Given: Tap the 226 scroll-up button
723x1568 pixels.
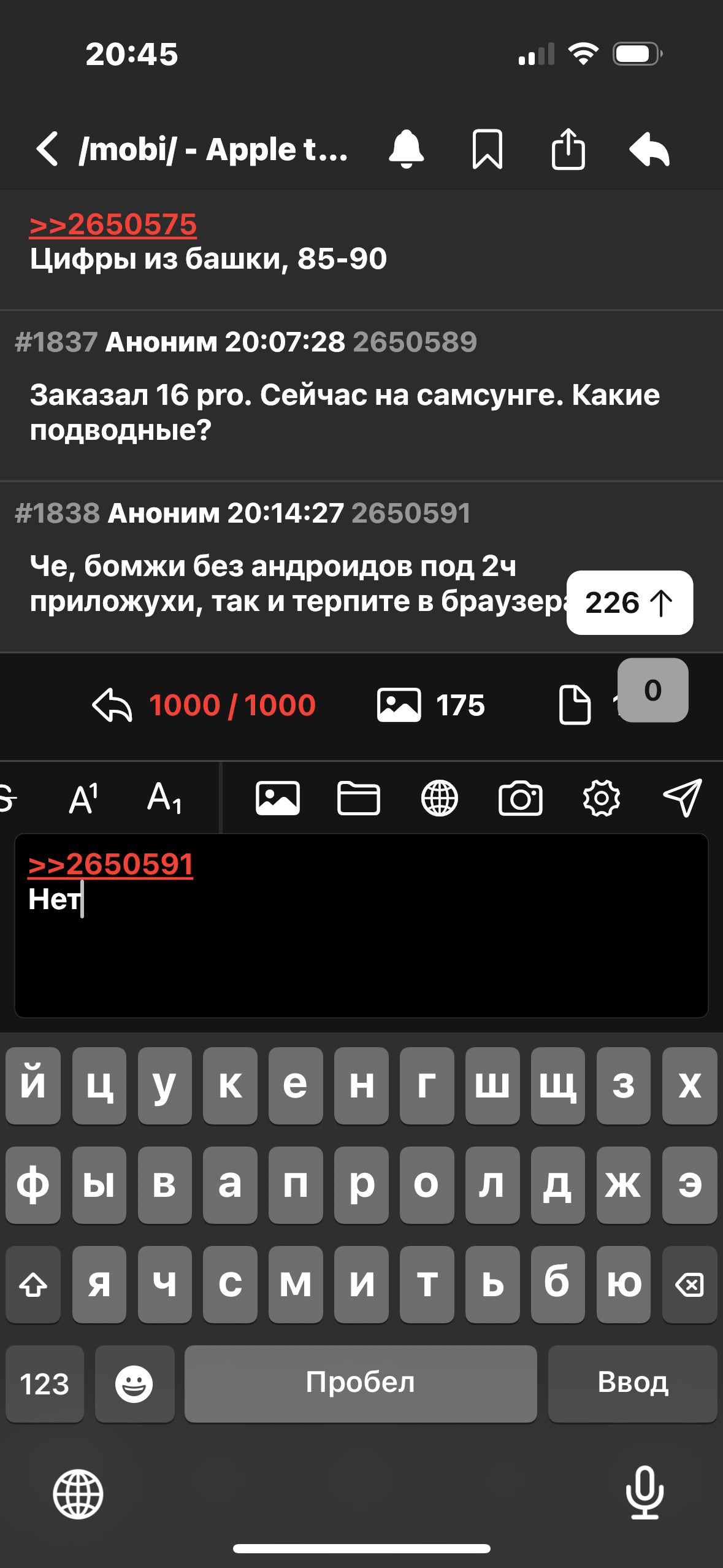Looking at the screenshot, I should (630, 602).
